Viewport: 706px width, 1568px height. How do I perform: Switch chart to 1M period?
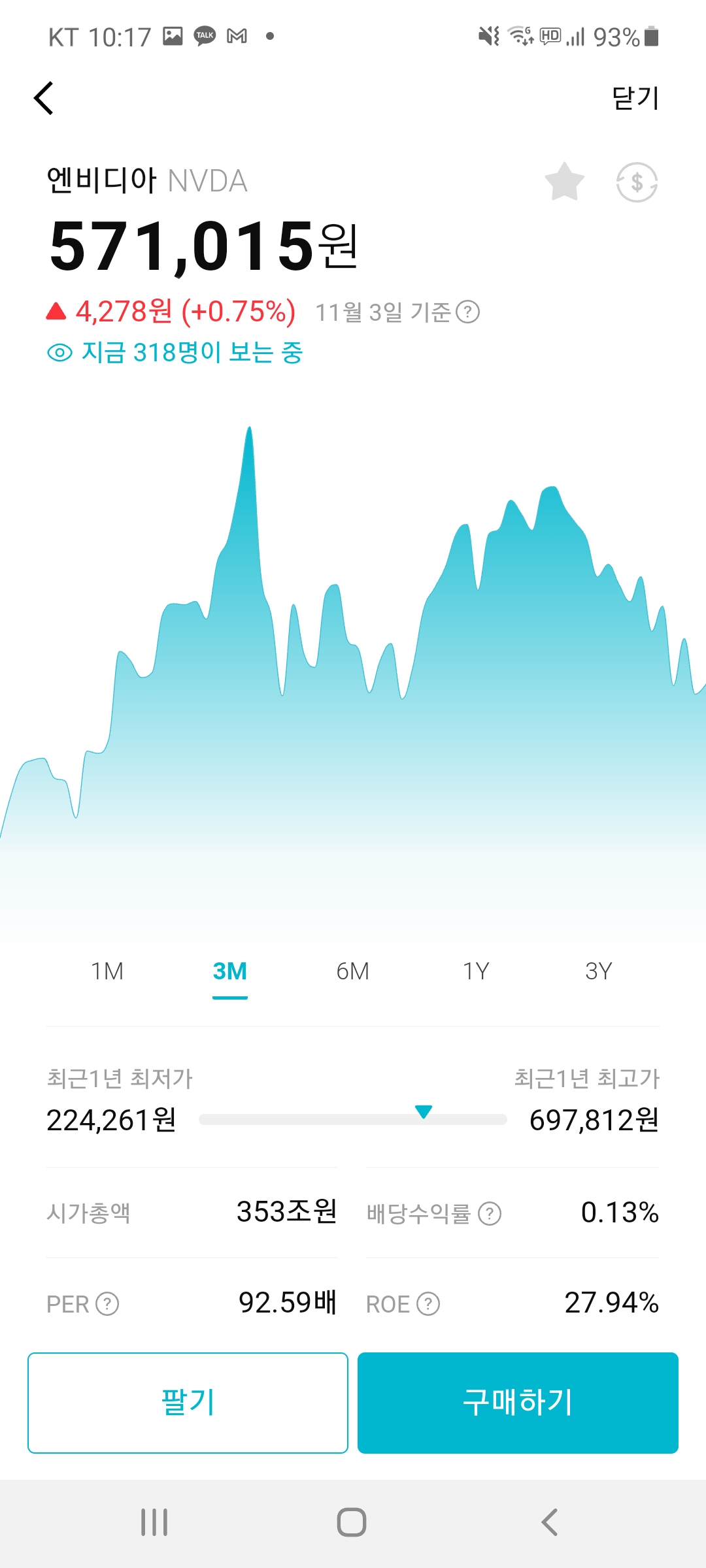(x=107, y=972)
